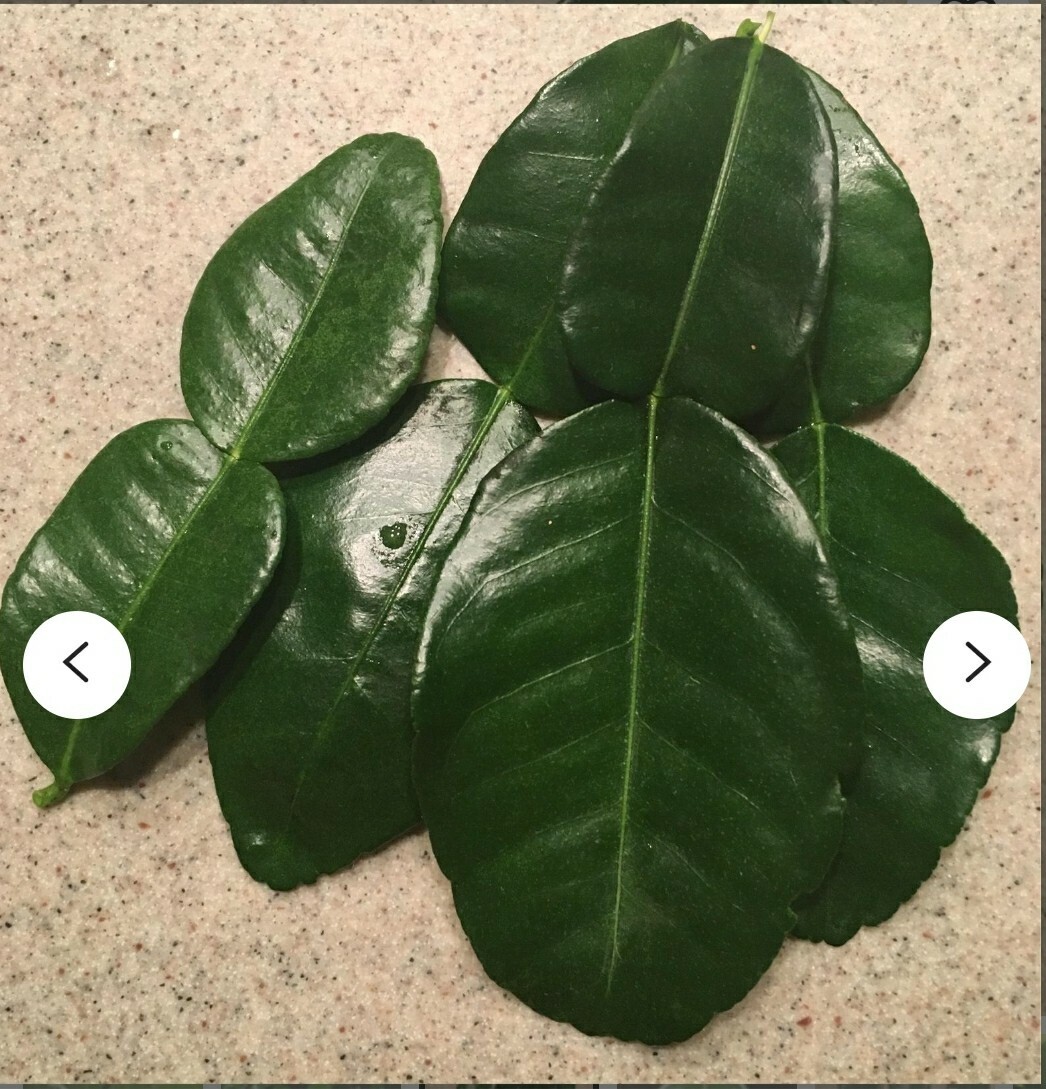This screenshot has height=1089, width=1046.
Task: Go to the next image
Action: [976, 664]
